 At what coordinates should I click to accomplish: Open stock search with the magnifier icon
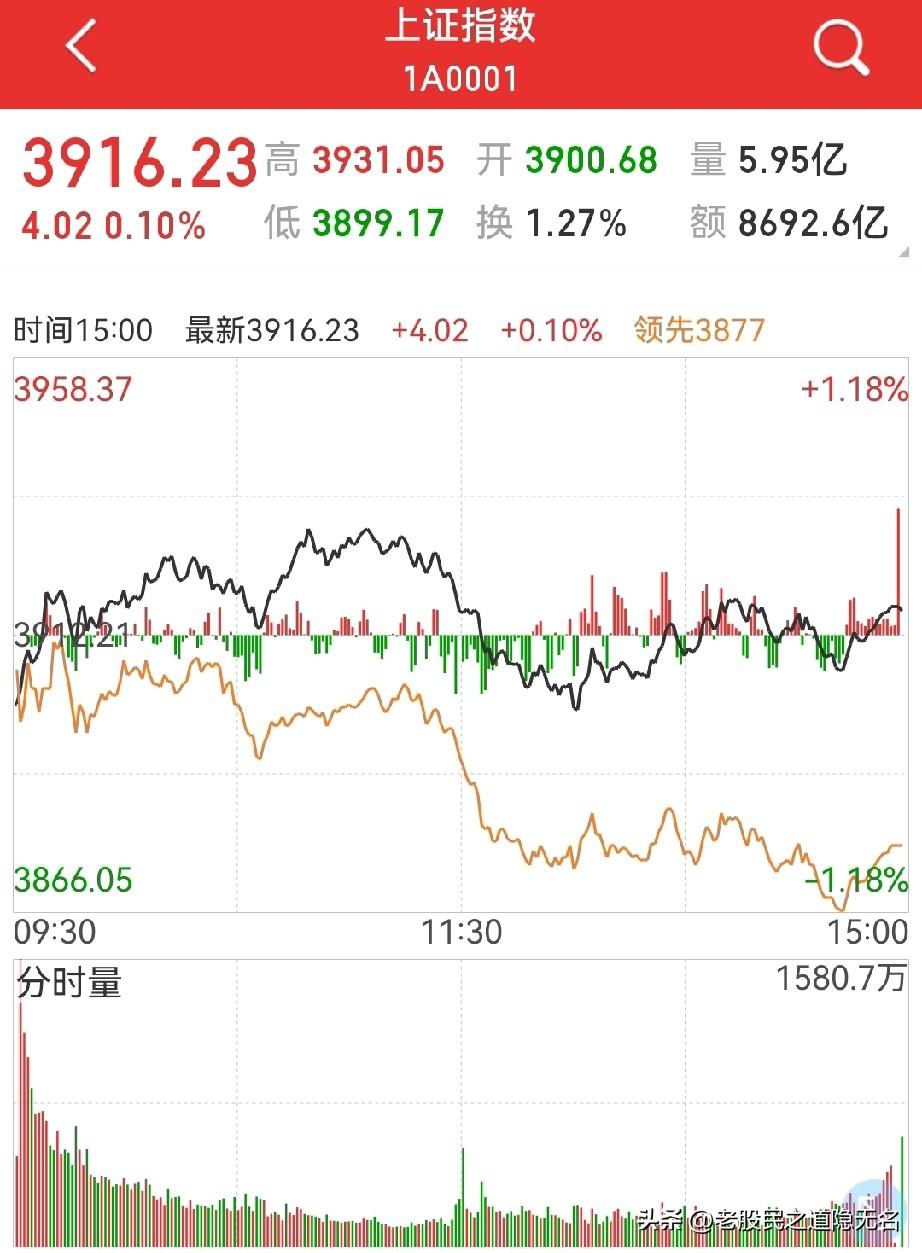(x=841, y=47)
